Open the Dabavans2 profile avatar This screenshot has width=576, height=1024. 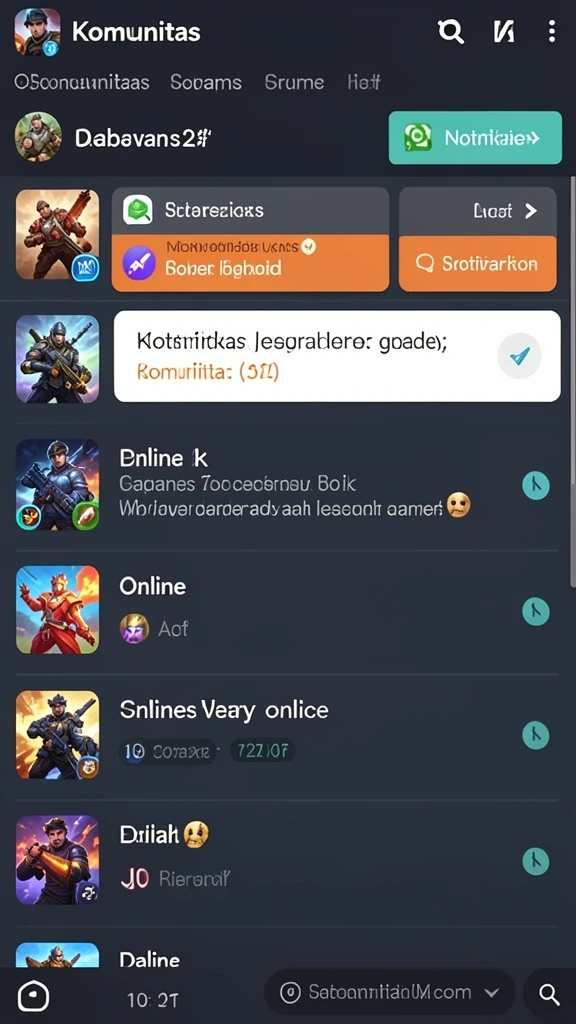point(38,136)
